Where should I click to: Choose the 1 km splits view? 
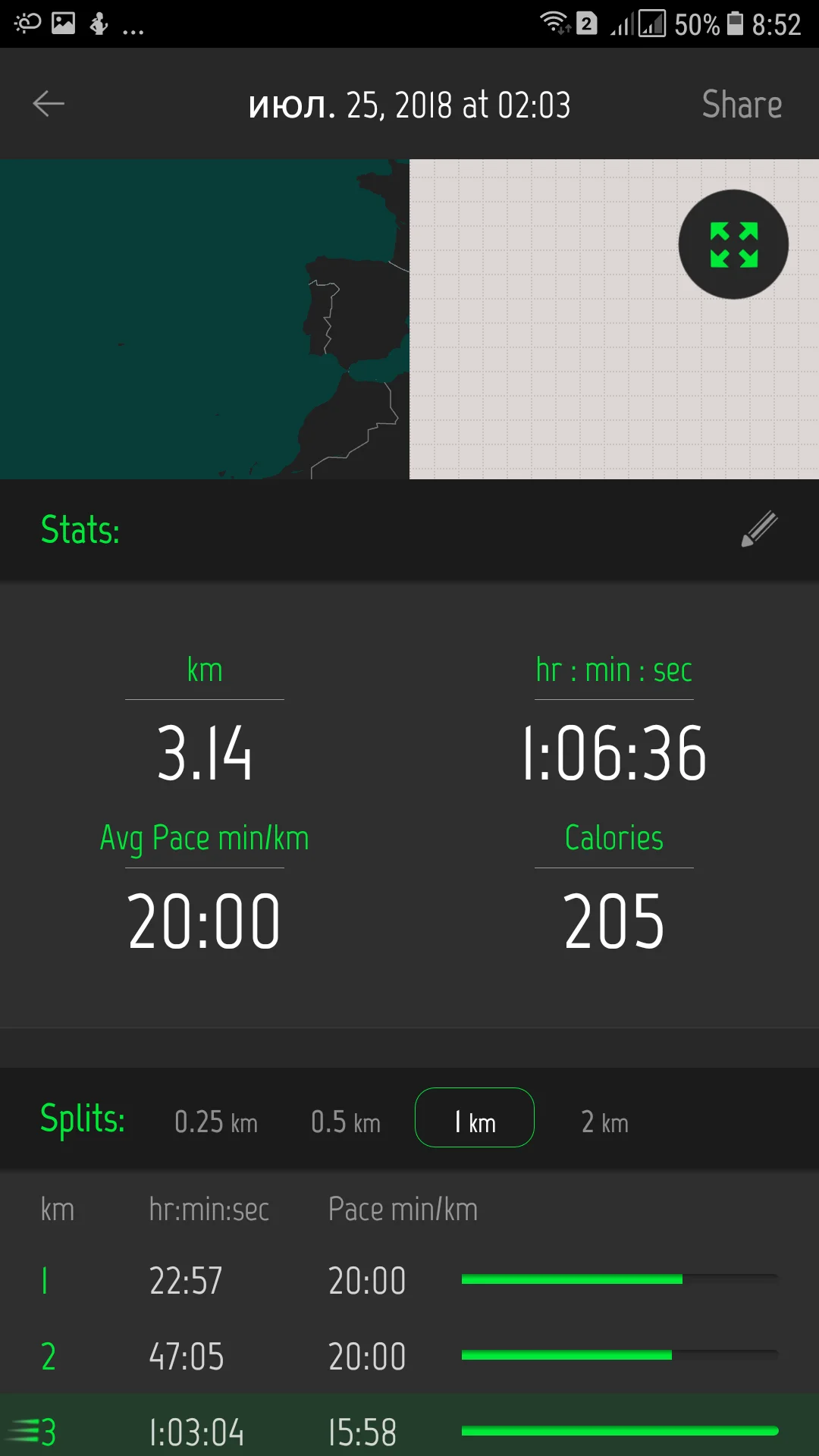click(475, 1118)
